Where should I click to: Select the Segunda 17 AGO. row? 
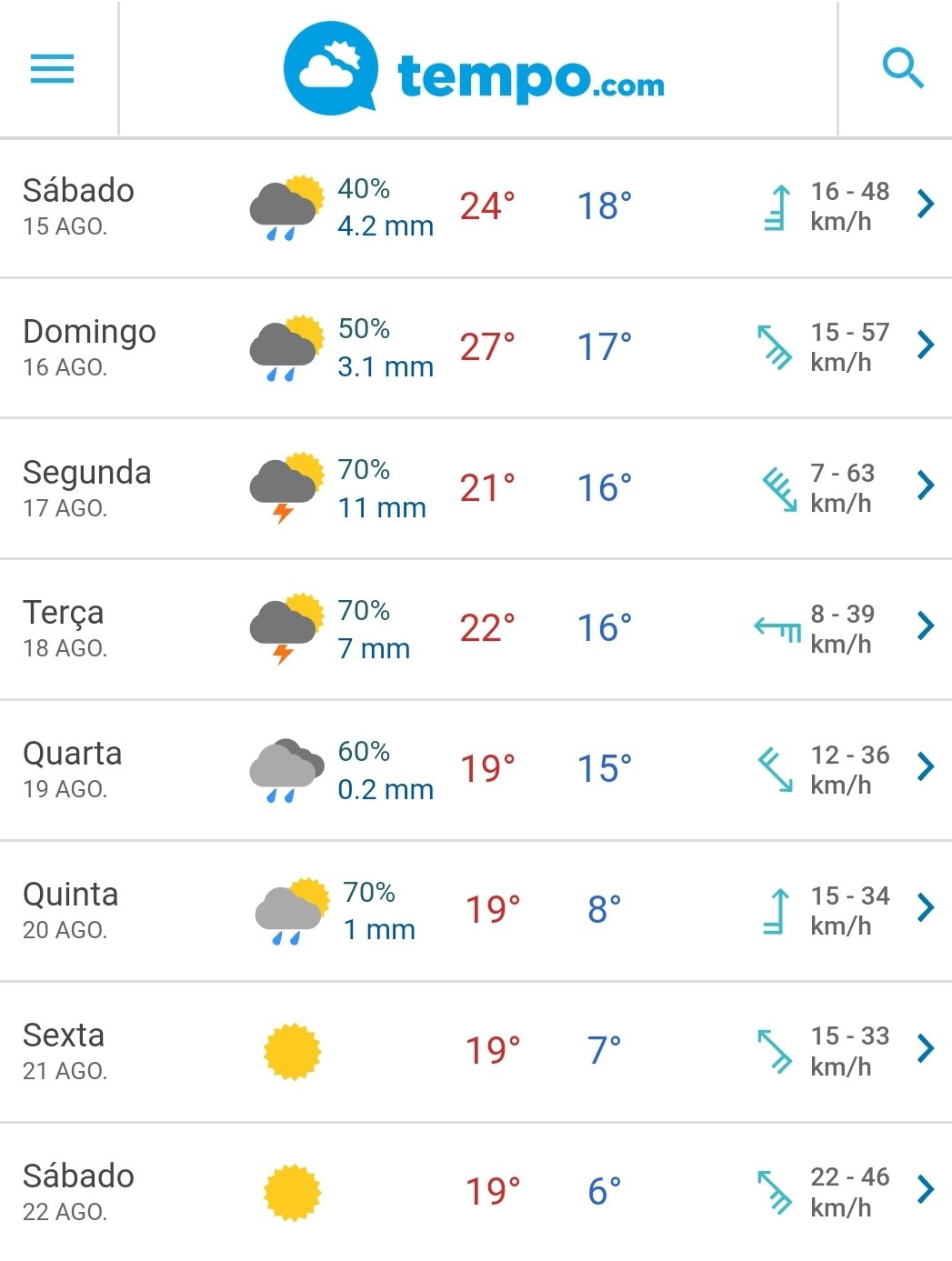pos(476,488)
